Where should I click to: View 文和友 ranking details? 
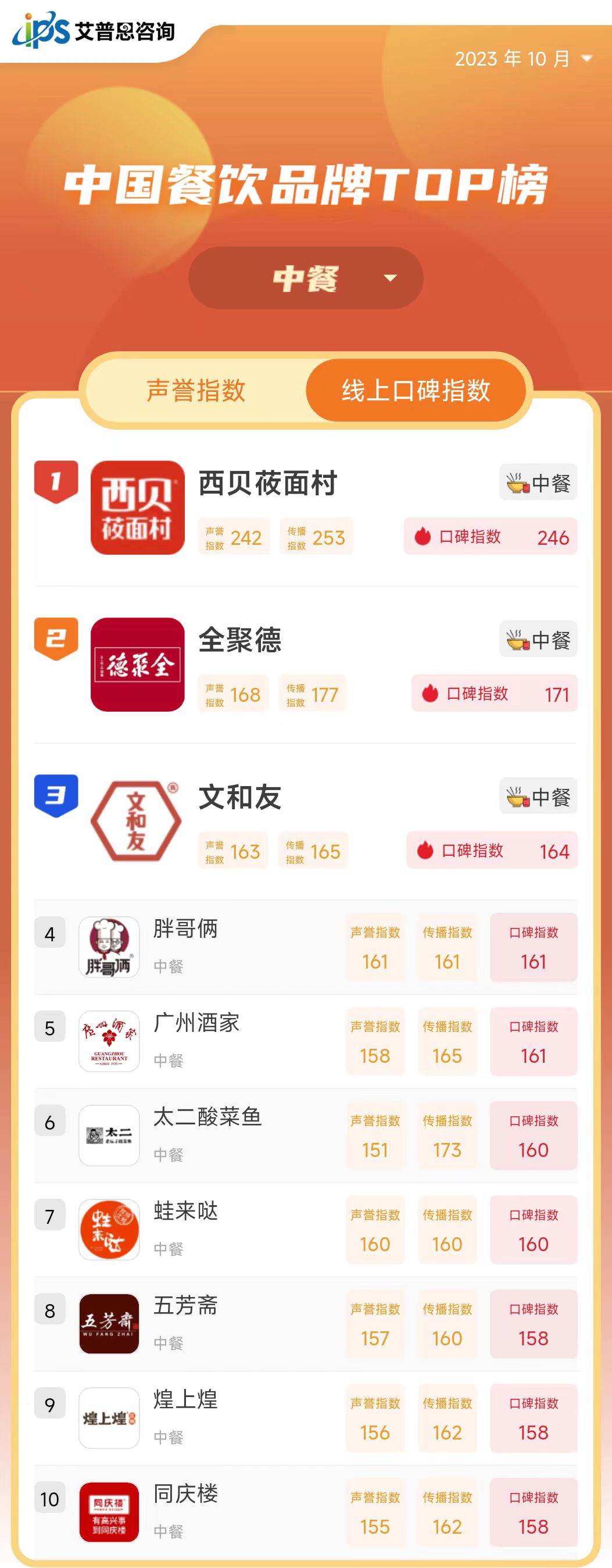click(x=240, y=798)
